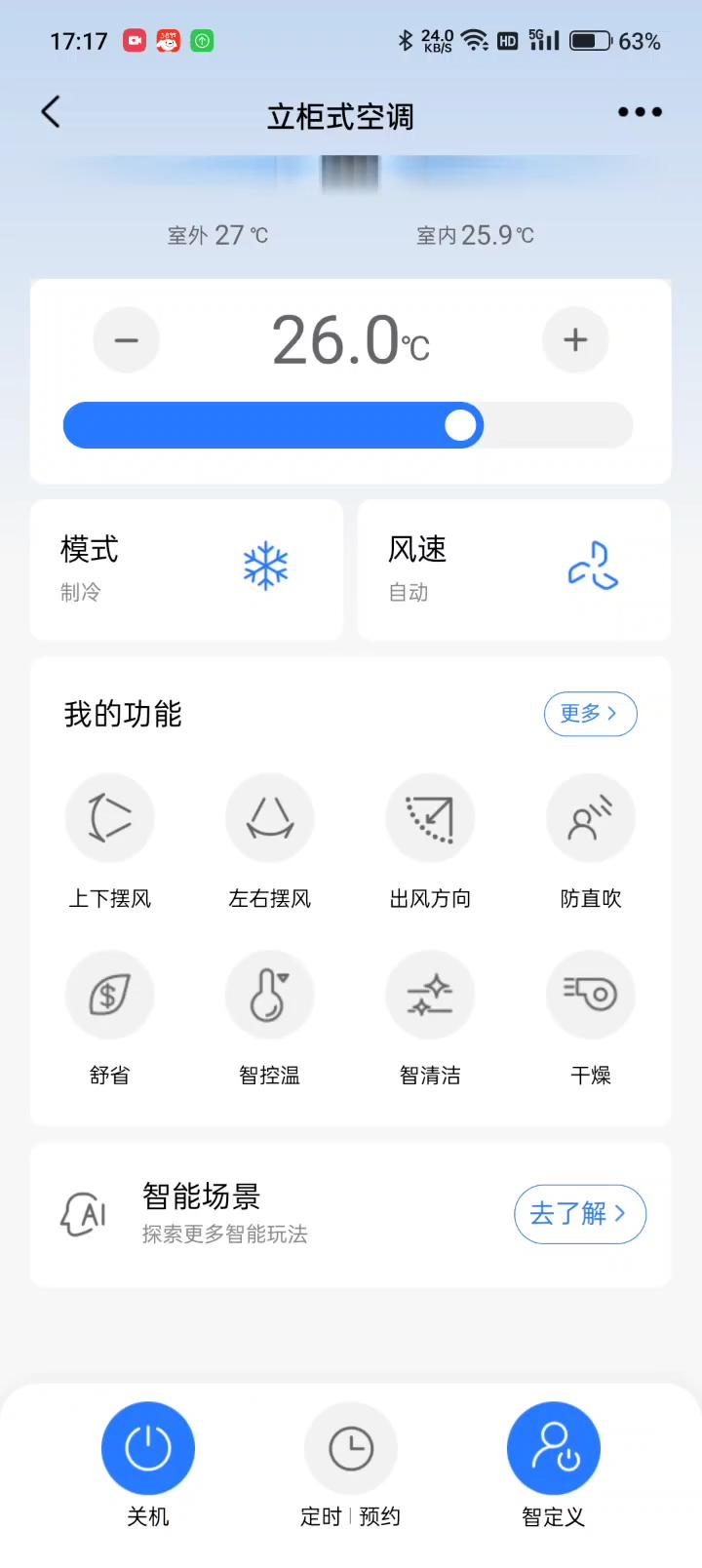Image resolution: width=702 pixels, height=1568 pixels.
Task: Open the 出风方向 airflow direction function
Action: [430, 817]
